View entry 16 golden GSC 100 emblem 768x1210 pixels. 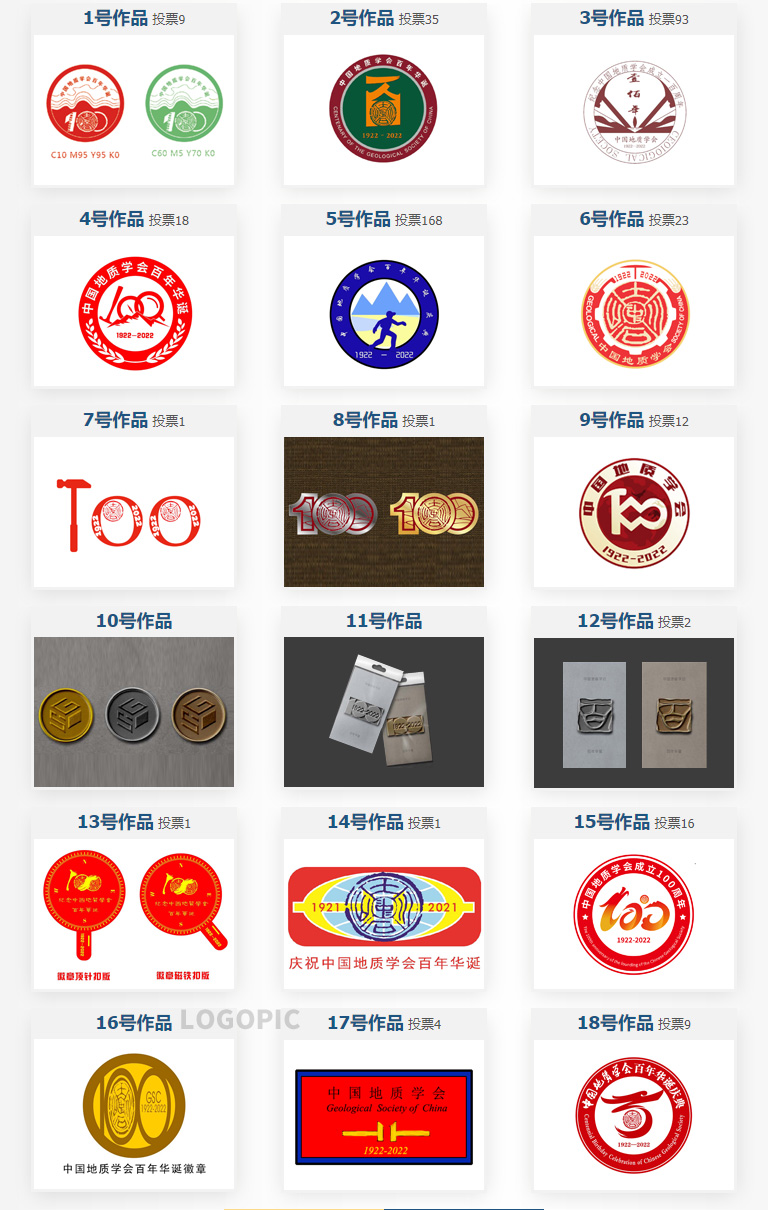(134, 1115)
